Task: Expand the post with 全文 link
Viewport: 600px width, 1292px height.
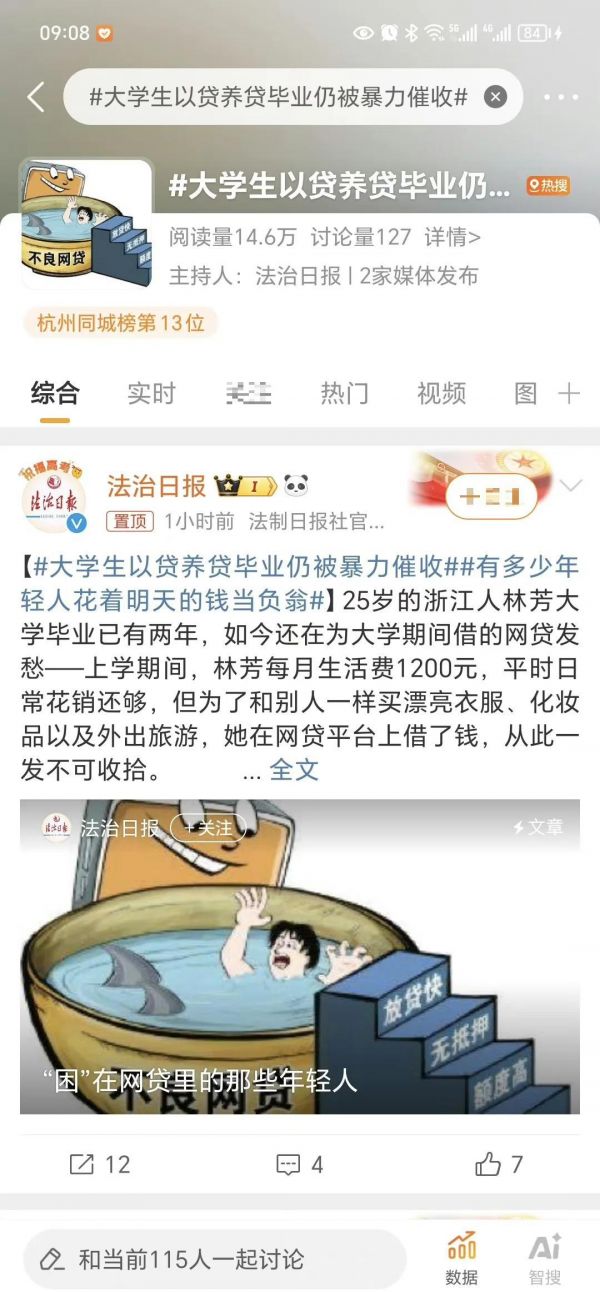Action: coord(294,769)
